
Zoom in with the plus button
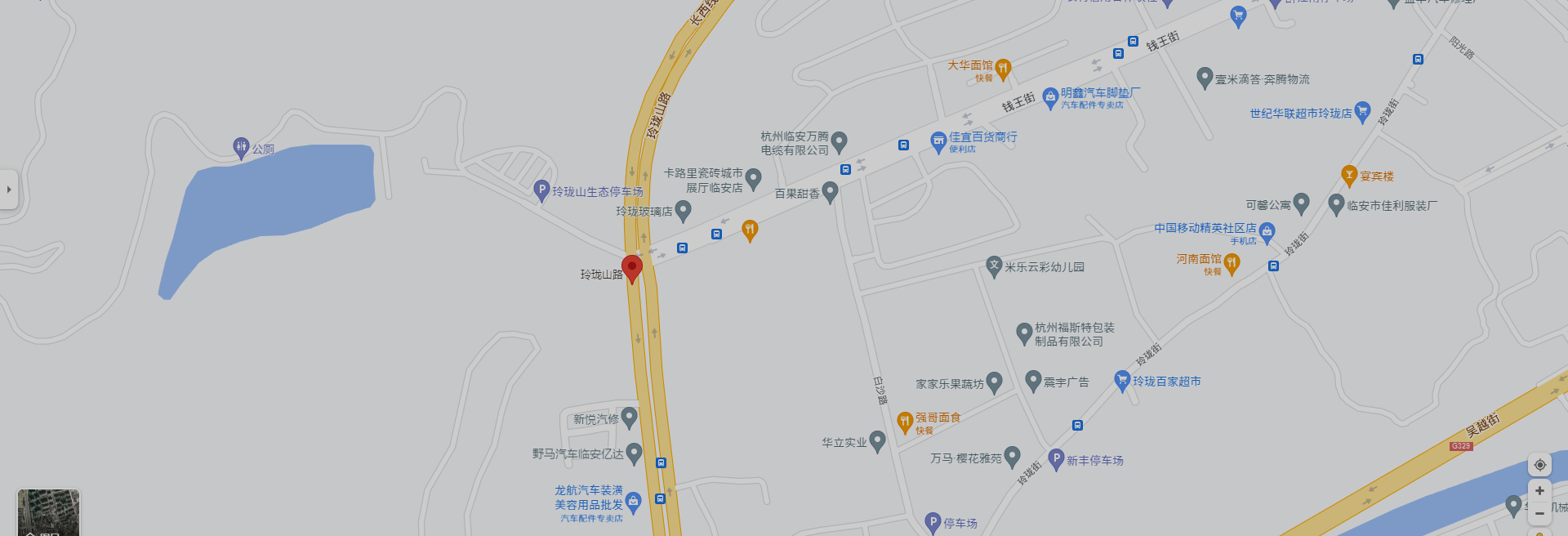coord(1539,491)
